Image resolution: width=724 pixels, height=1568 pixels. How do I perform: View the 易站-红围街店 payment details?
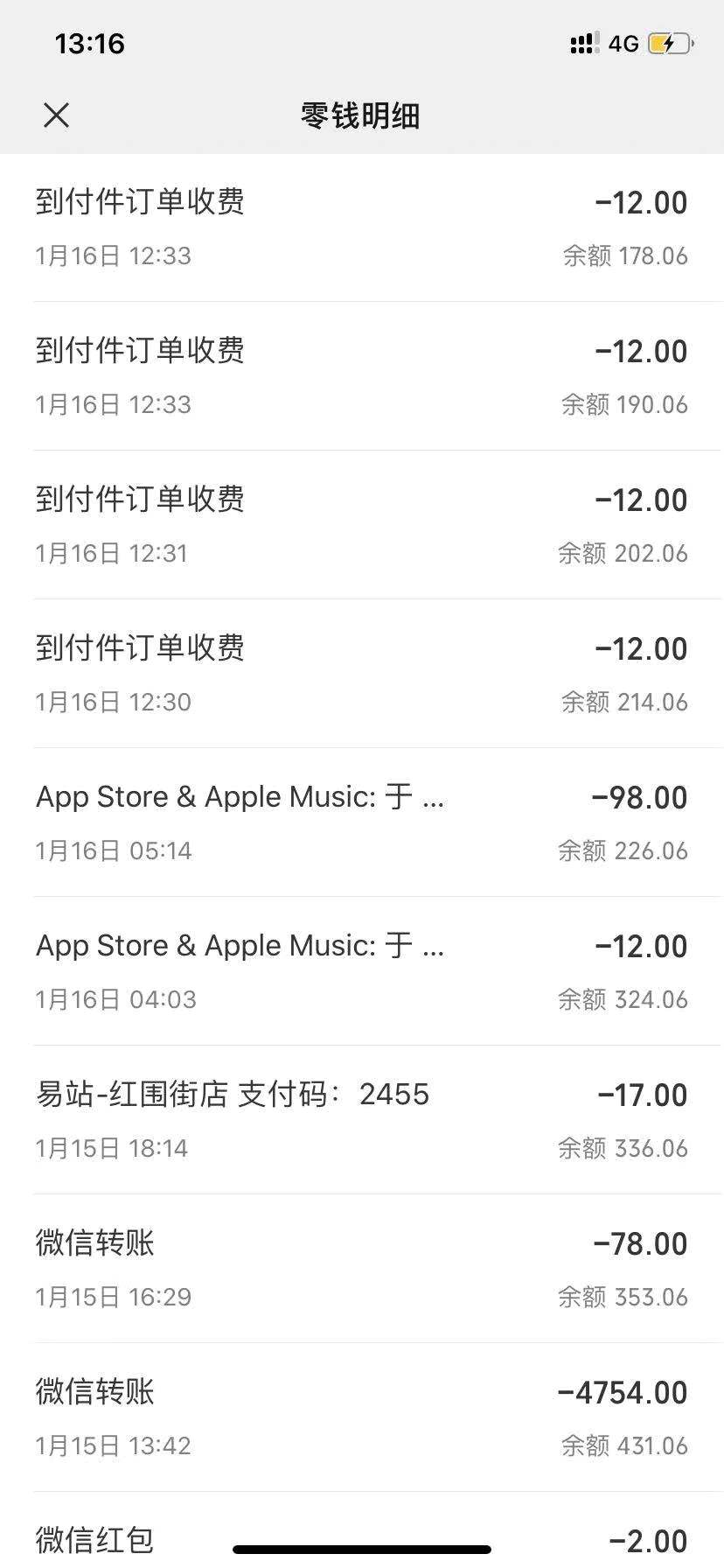[361, 1120]
